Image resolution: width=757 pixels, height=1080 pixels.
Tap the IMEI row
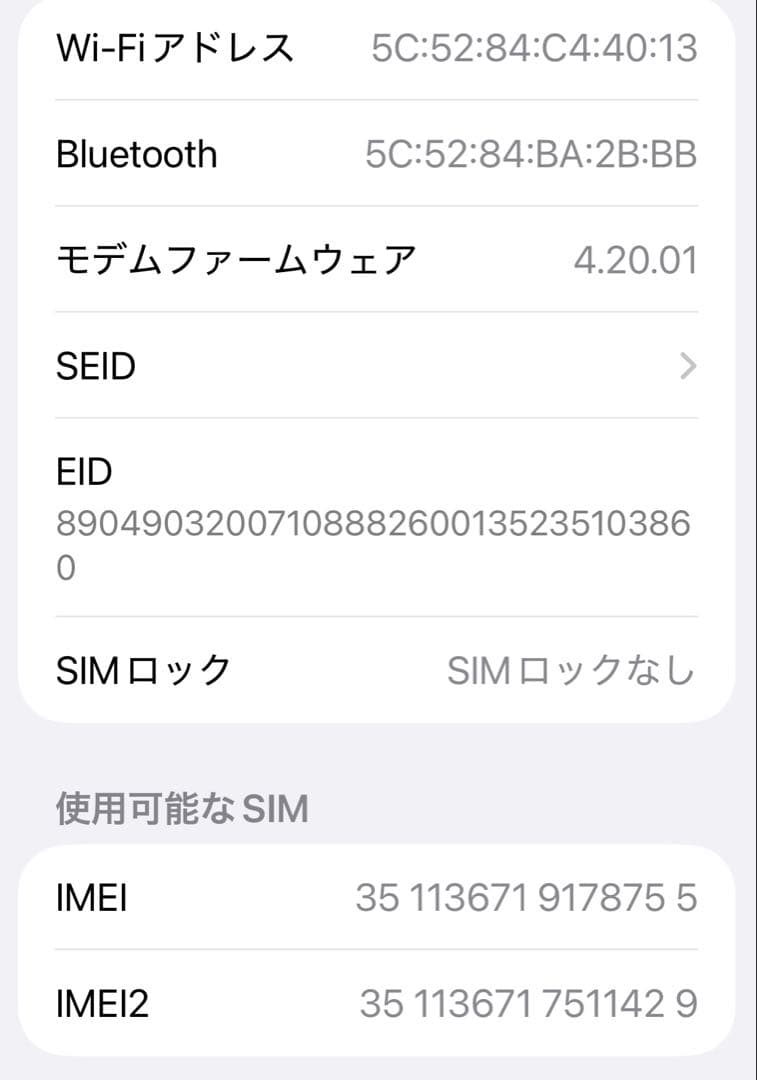(378, 898)
